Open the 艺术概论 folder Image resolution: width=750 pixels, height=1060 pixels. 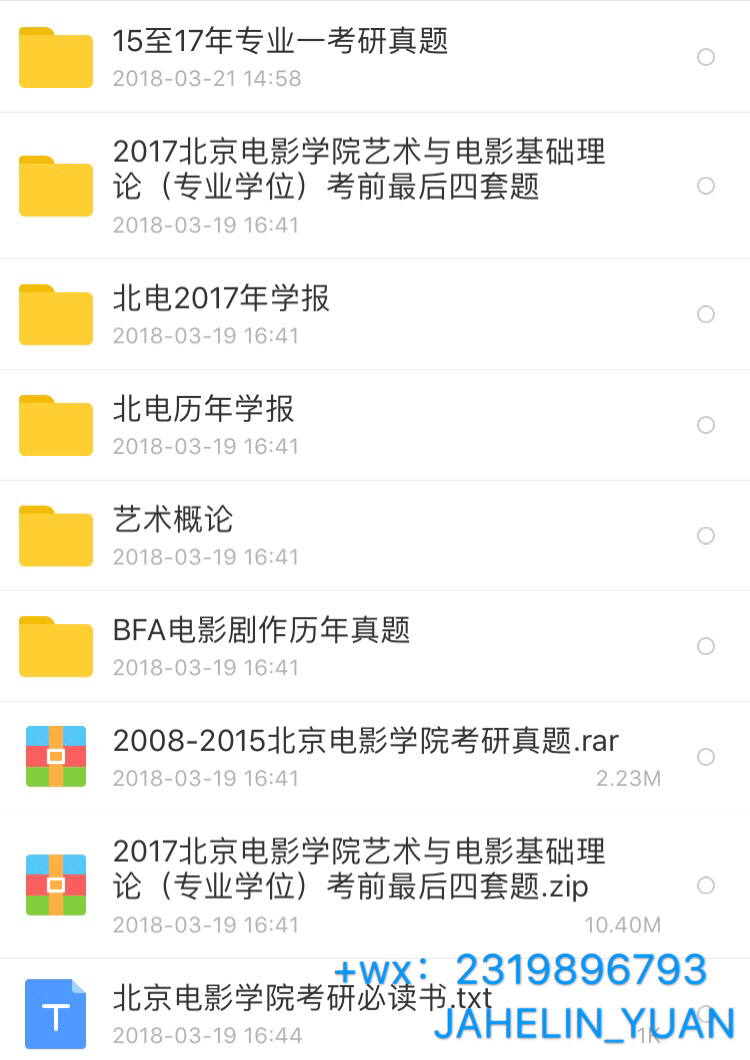[375, 536]
